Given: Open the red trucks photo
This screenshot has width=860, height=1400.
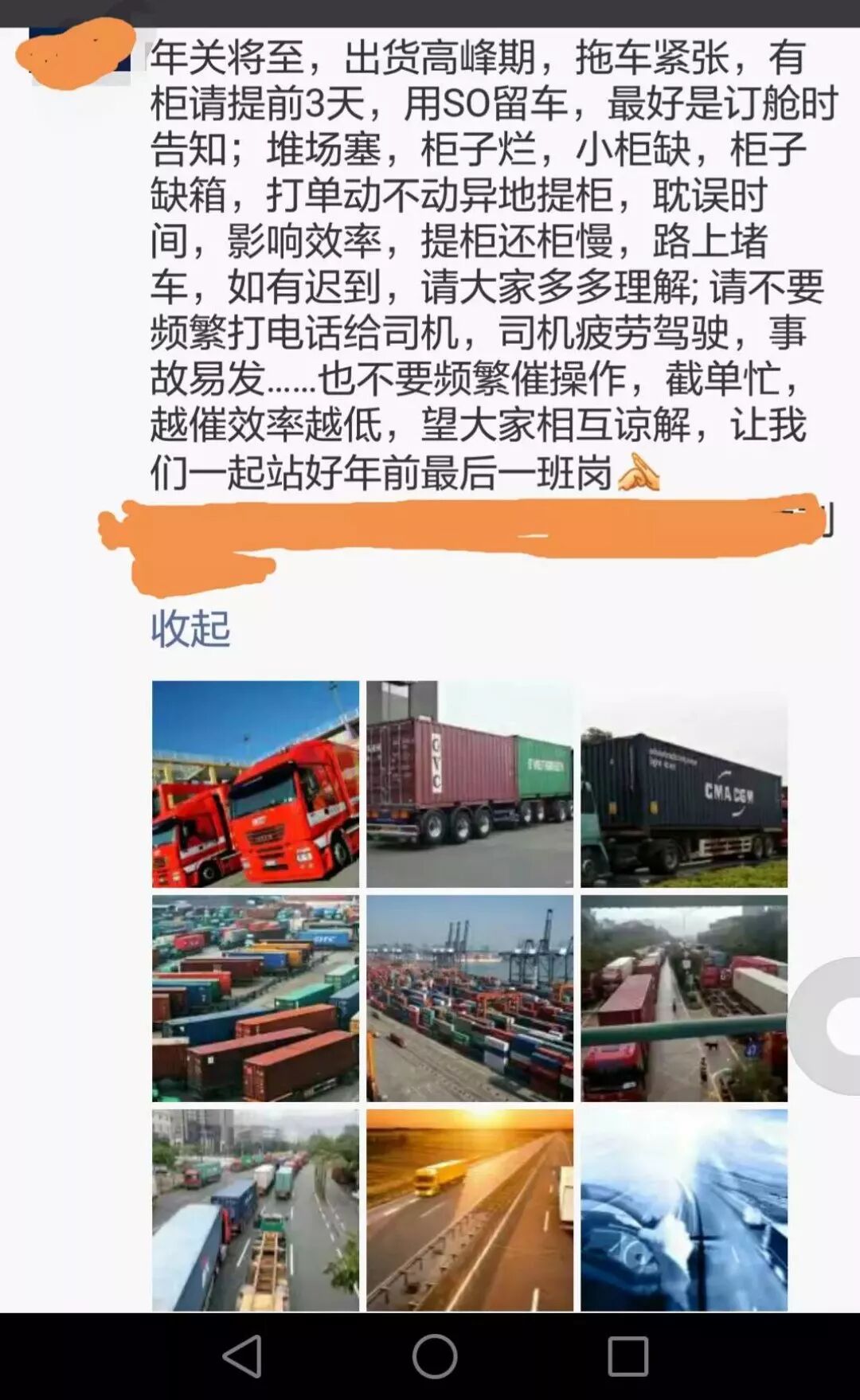Looking at the screenshot, I should pyautogui.click(x=256, y=784).
